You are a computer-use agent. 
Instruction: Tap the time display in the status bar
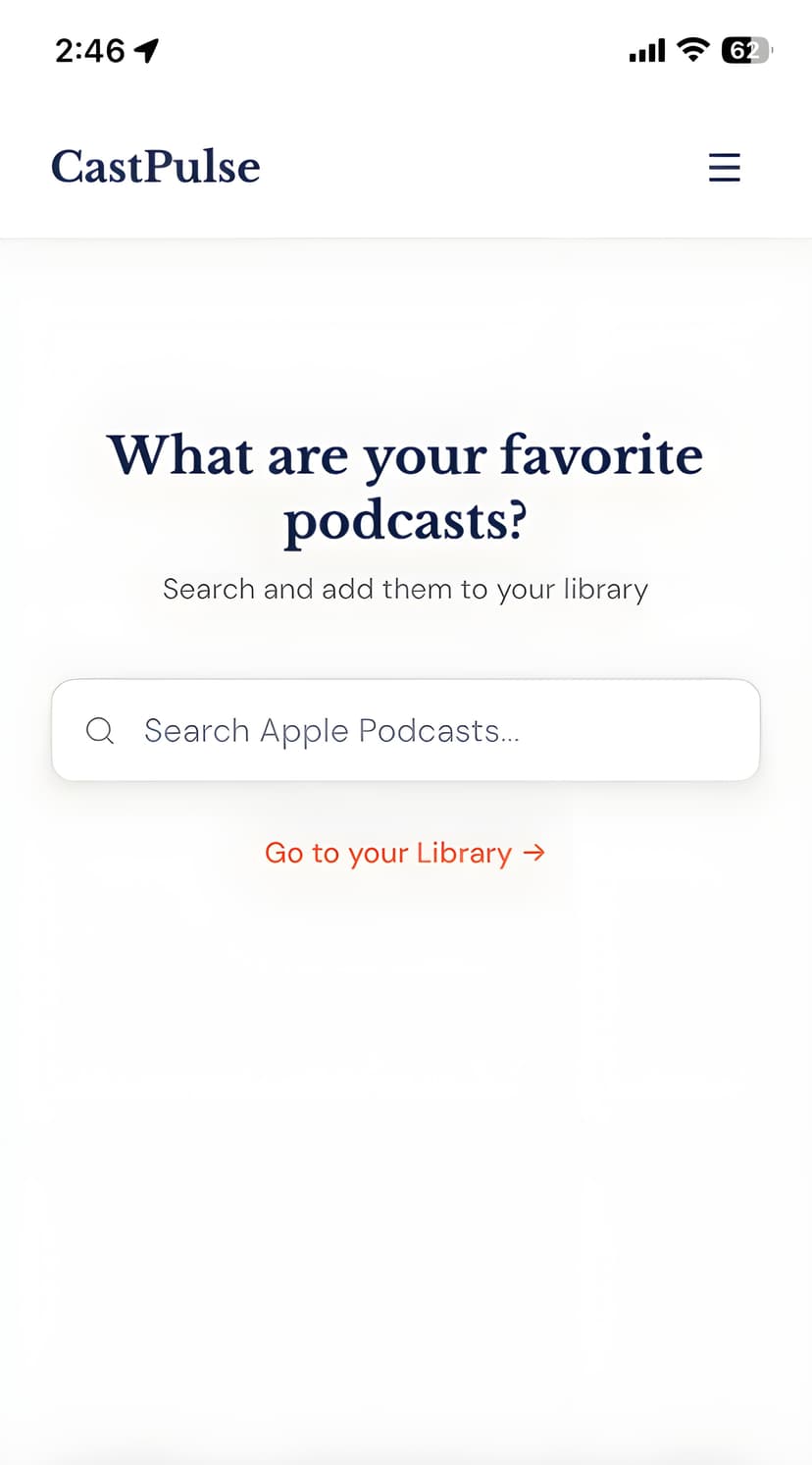coord(92,50)
